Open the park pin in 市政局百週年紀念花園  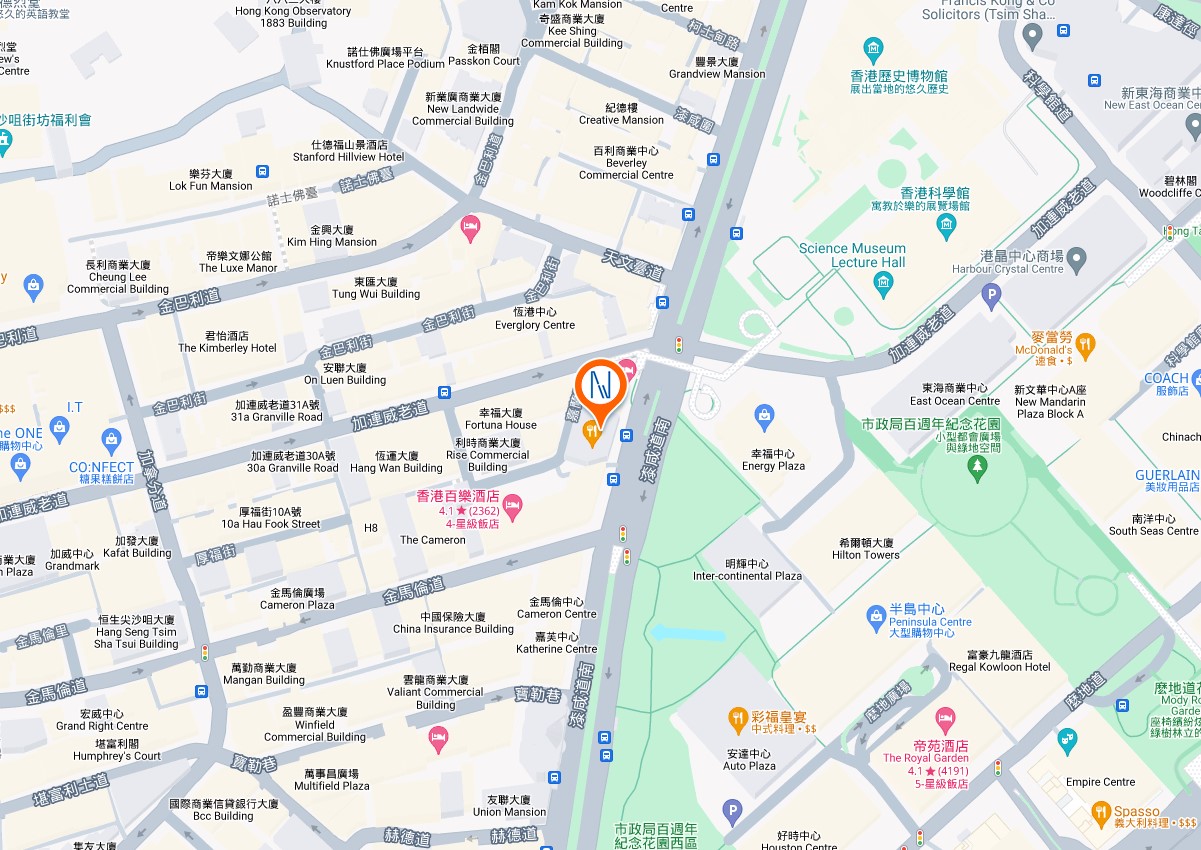(x=978, y=470)
